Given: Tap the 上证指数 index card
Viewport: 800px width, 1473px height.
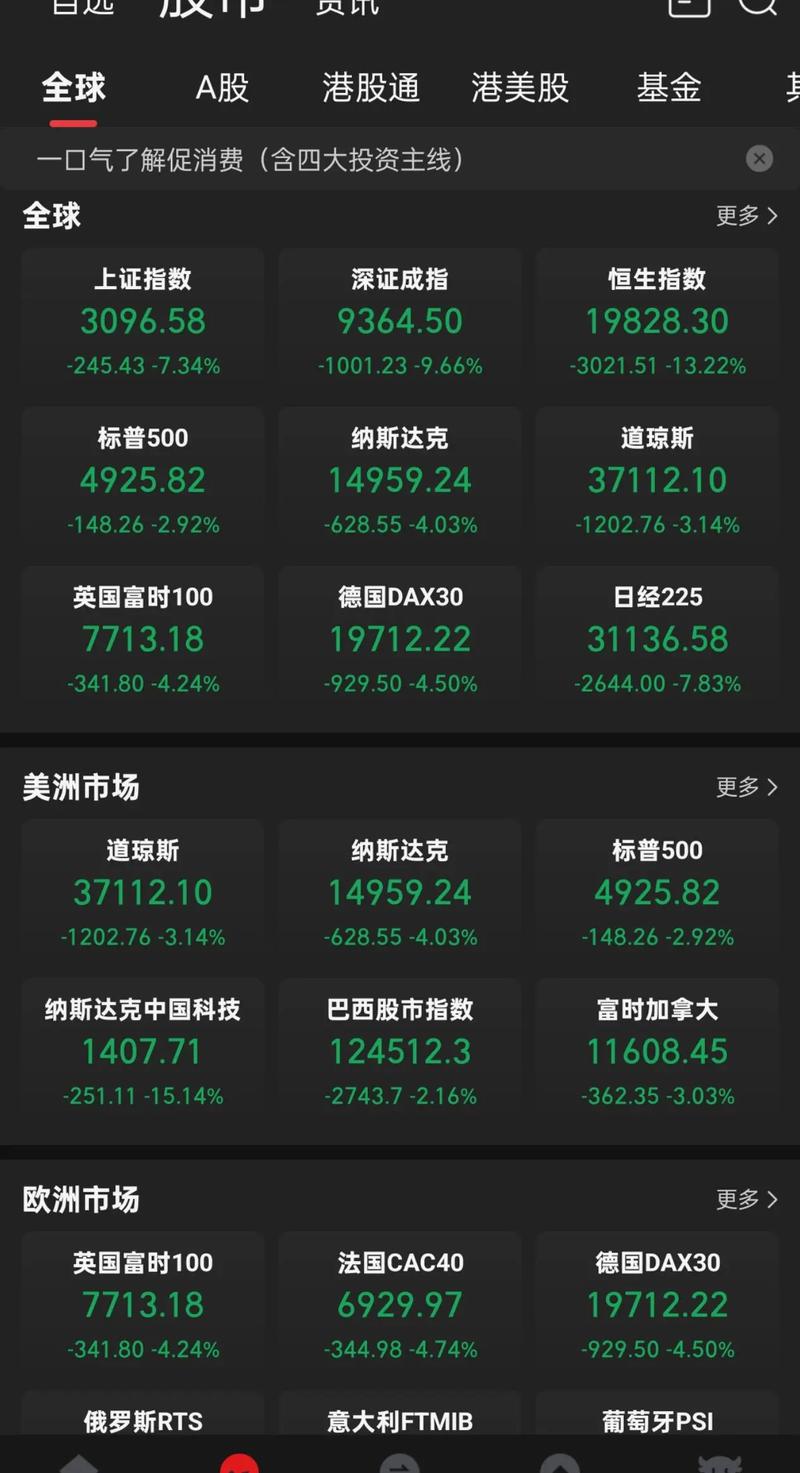Looking at the screenshot, I should (x=142, y=320).
